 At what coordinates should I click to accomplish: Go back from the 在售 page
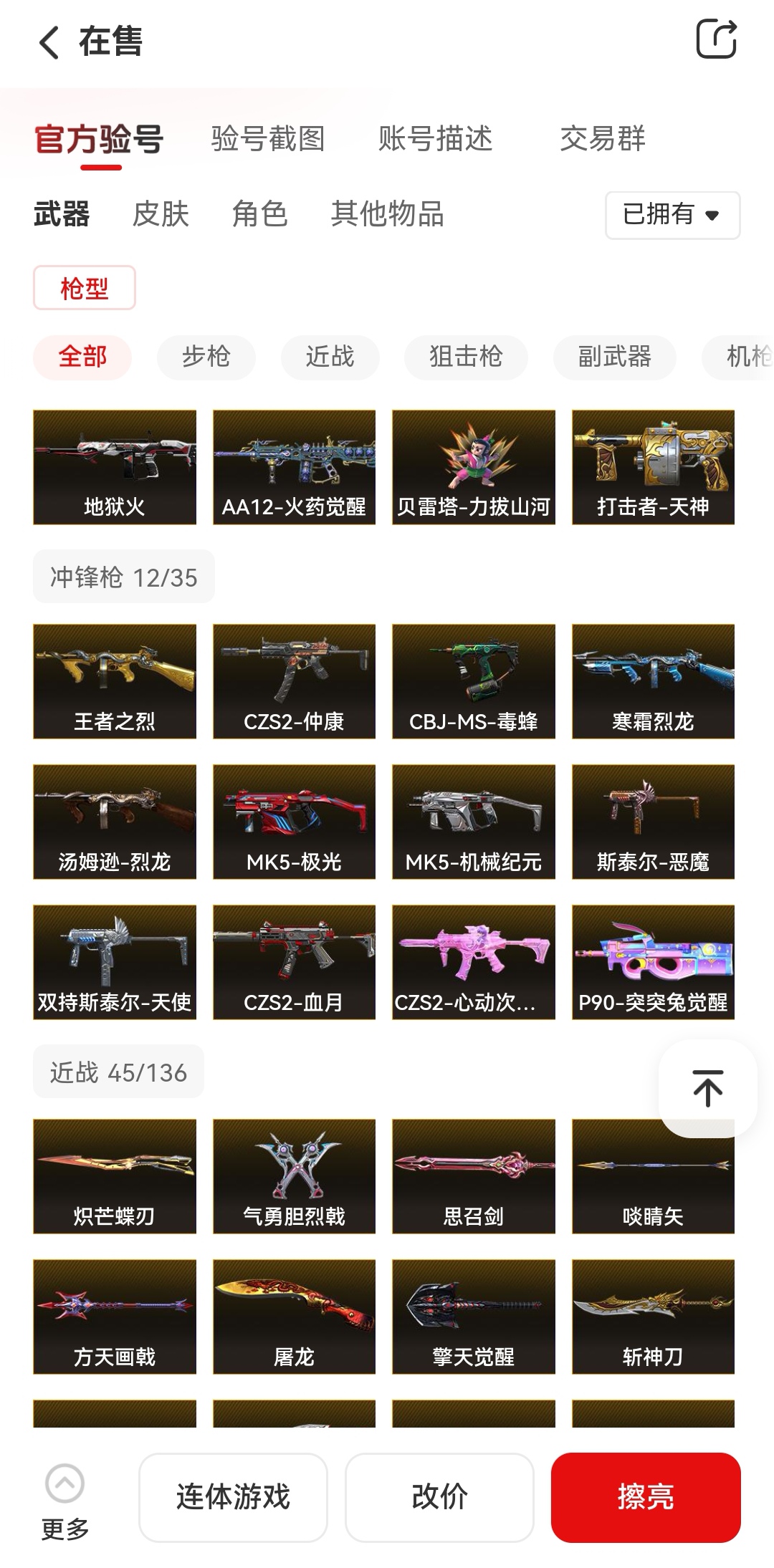point(49,42)
